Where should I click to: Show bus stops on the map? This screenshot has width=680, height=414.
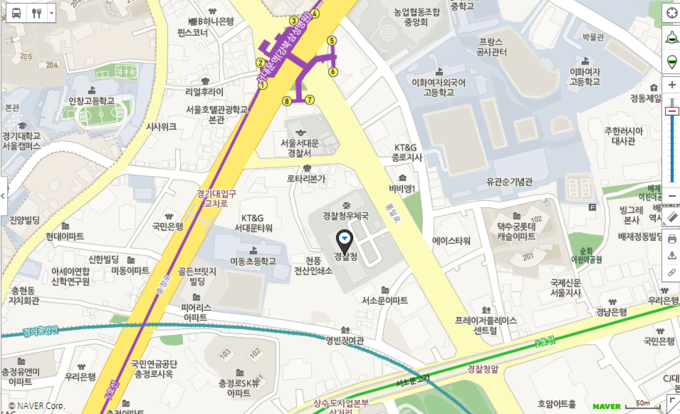18,13
